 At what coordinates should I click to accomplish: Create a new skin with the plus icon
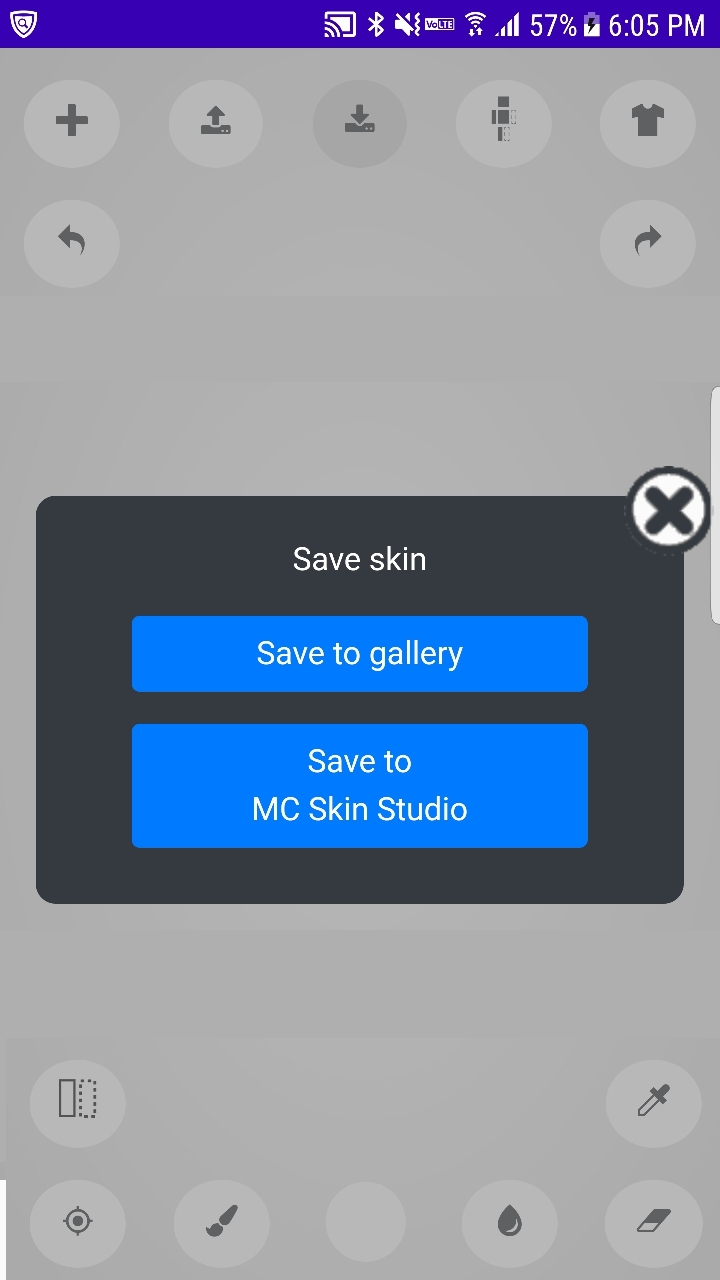coord(71,123)
